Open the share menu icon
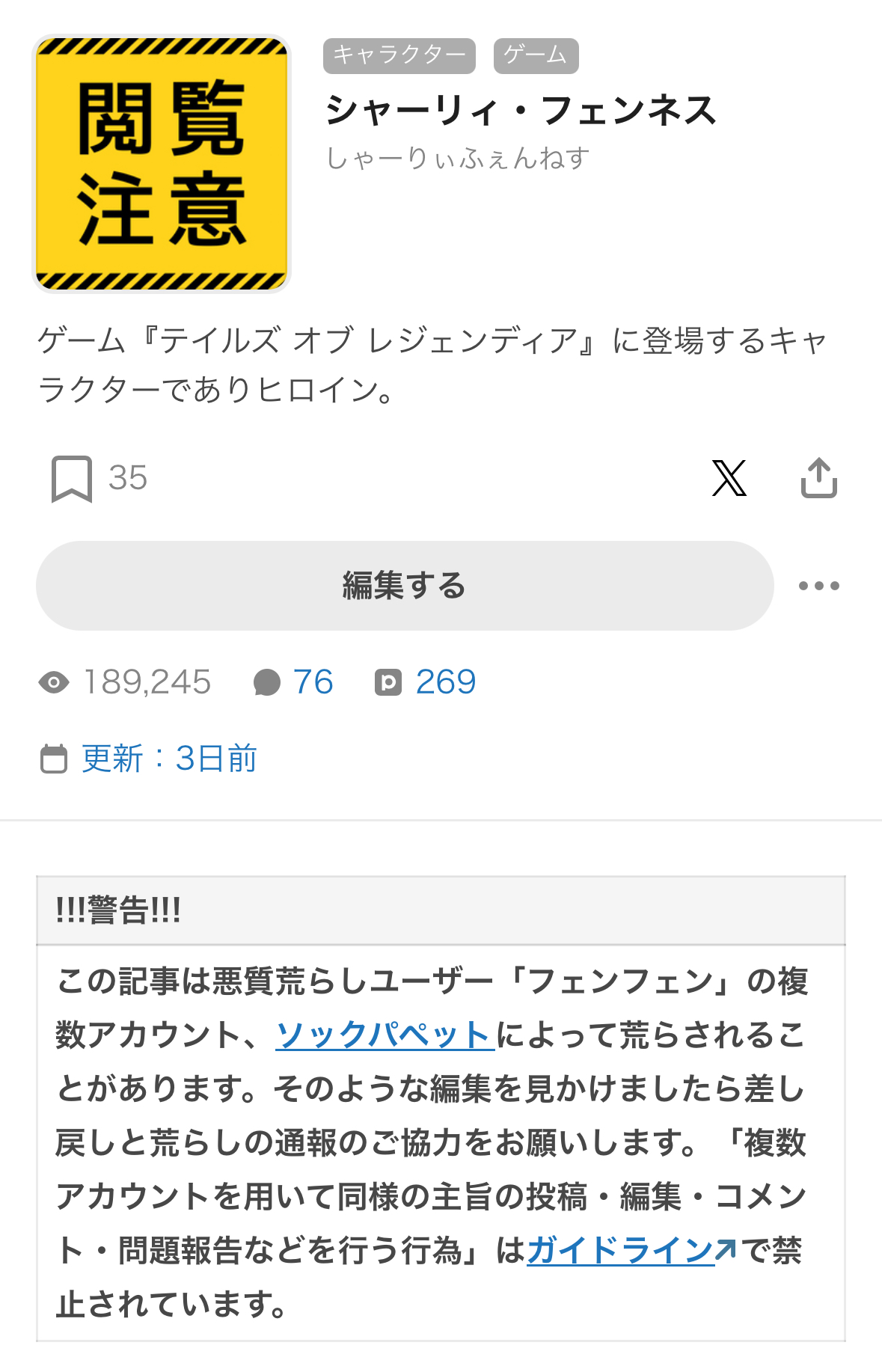Viewport: 882px width, 1372px height. pyautogui.click(x=818, y=478)
